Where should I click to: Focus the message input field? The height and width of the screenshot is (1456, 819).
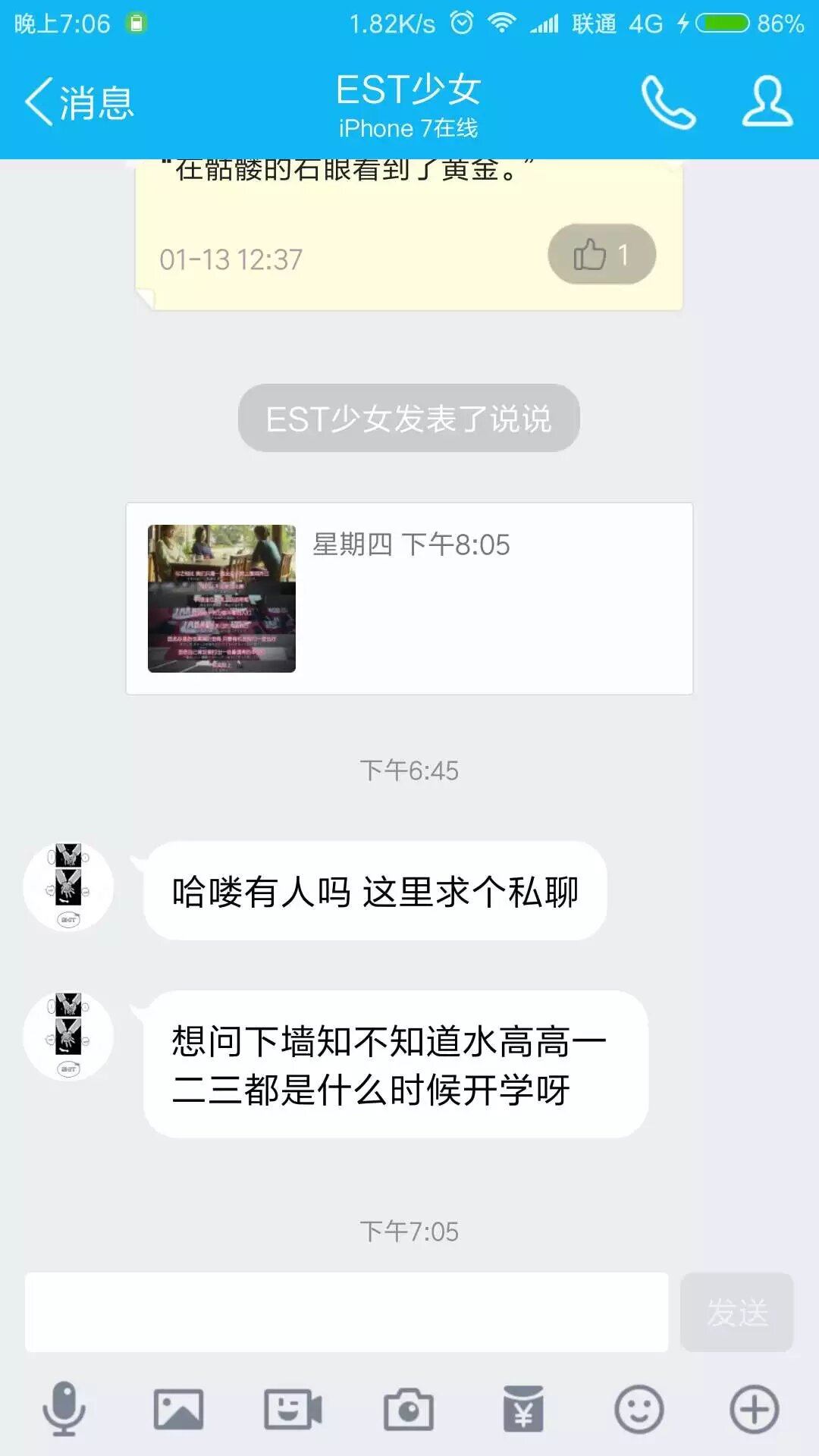[346, 1312]
